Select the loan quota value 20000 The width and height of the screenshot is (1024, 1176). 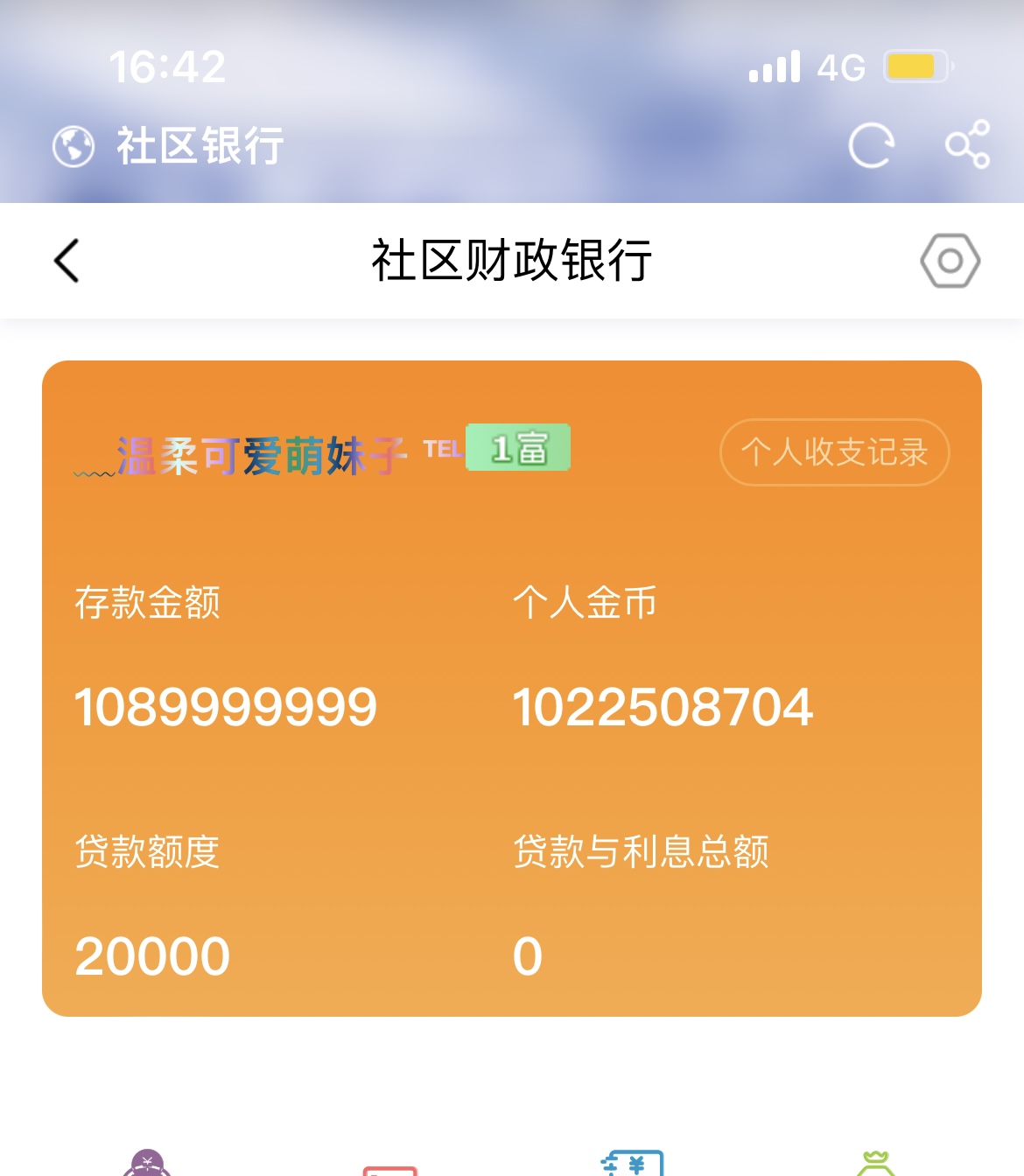coord(151,958)
